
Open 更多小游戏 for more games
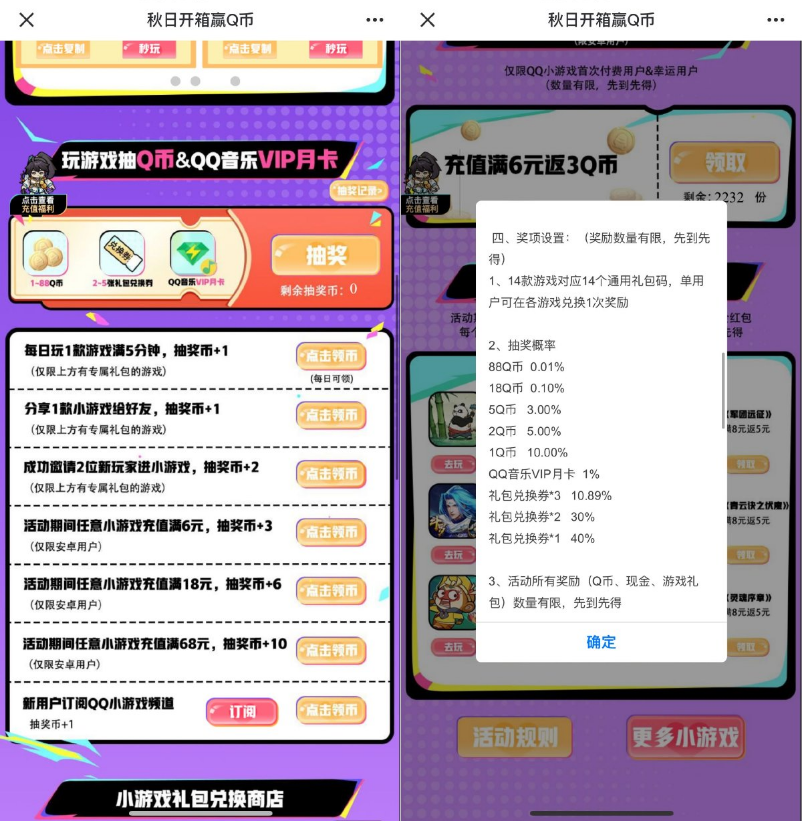[x=686, y=738]
